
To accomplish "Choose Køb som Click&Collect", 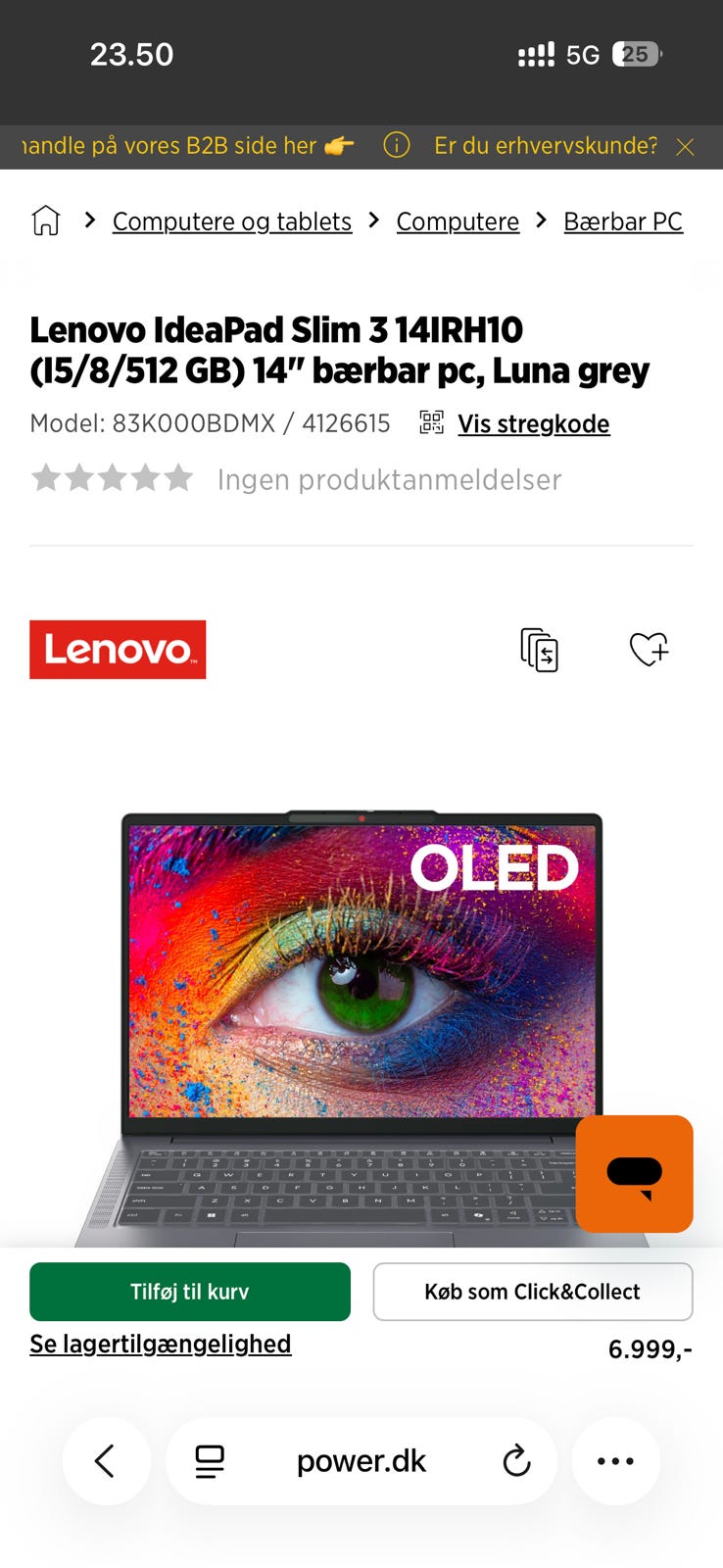I will [533, 1292].
